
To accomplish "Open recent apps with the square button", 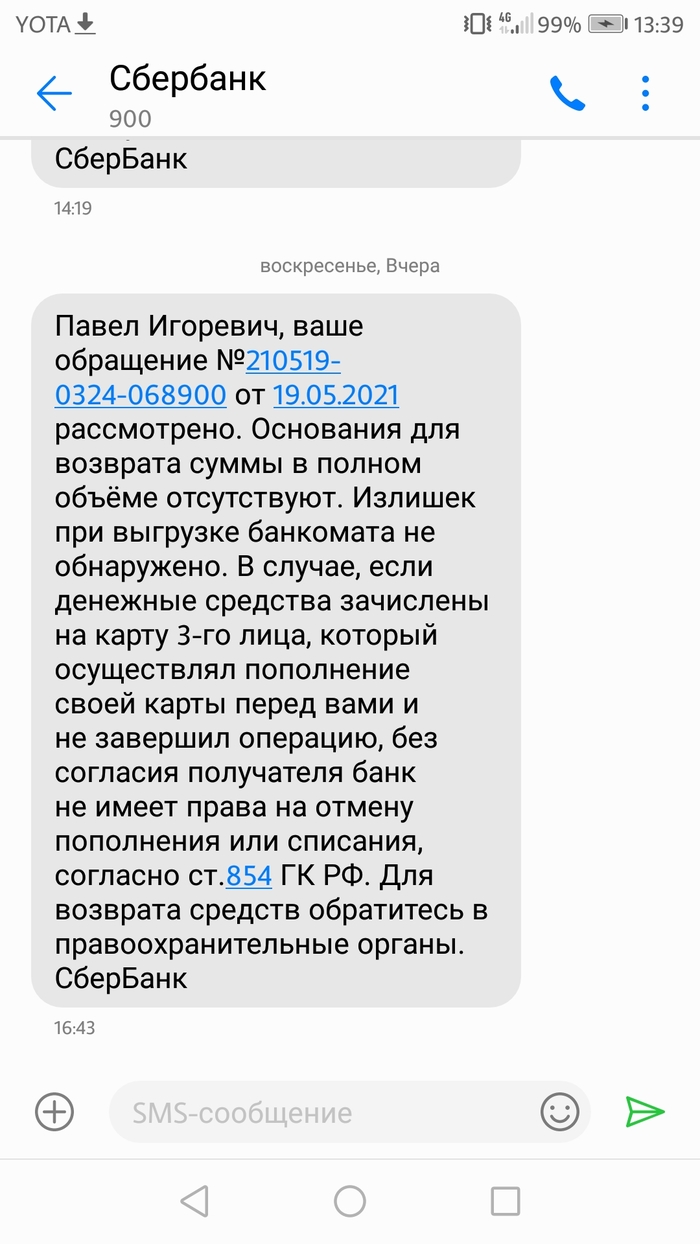I will (x=505, y=1201).
